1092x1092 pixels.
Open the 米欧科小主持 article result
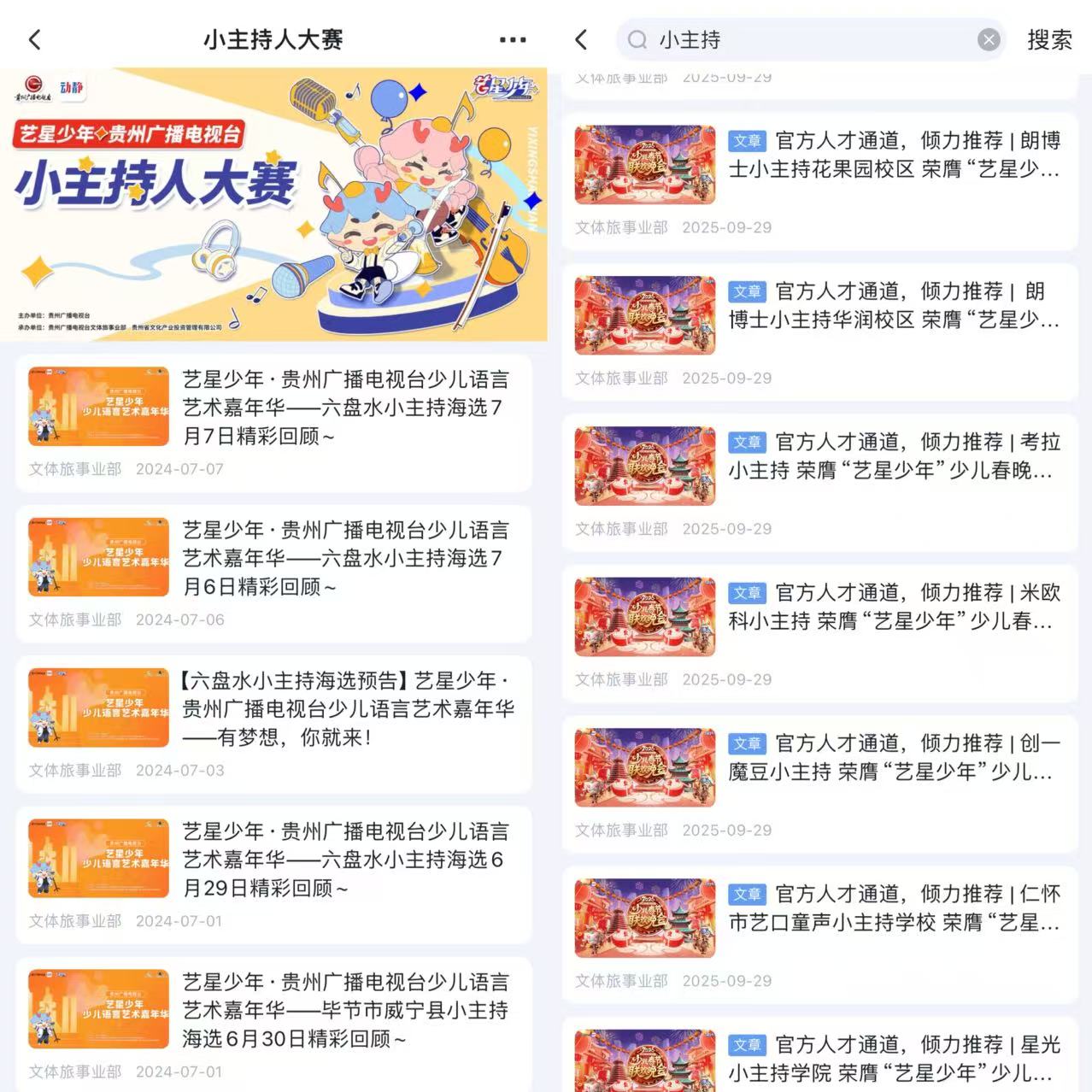pyautogui.click(x=893, y=607)
